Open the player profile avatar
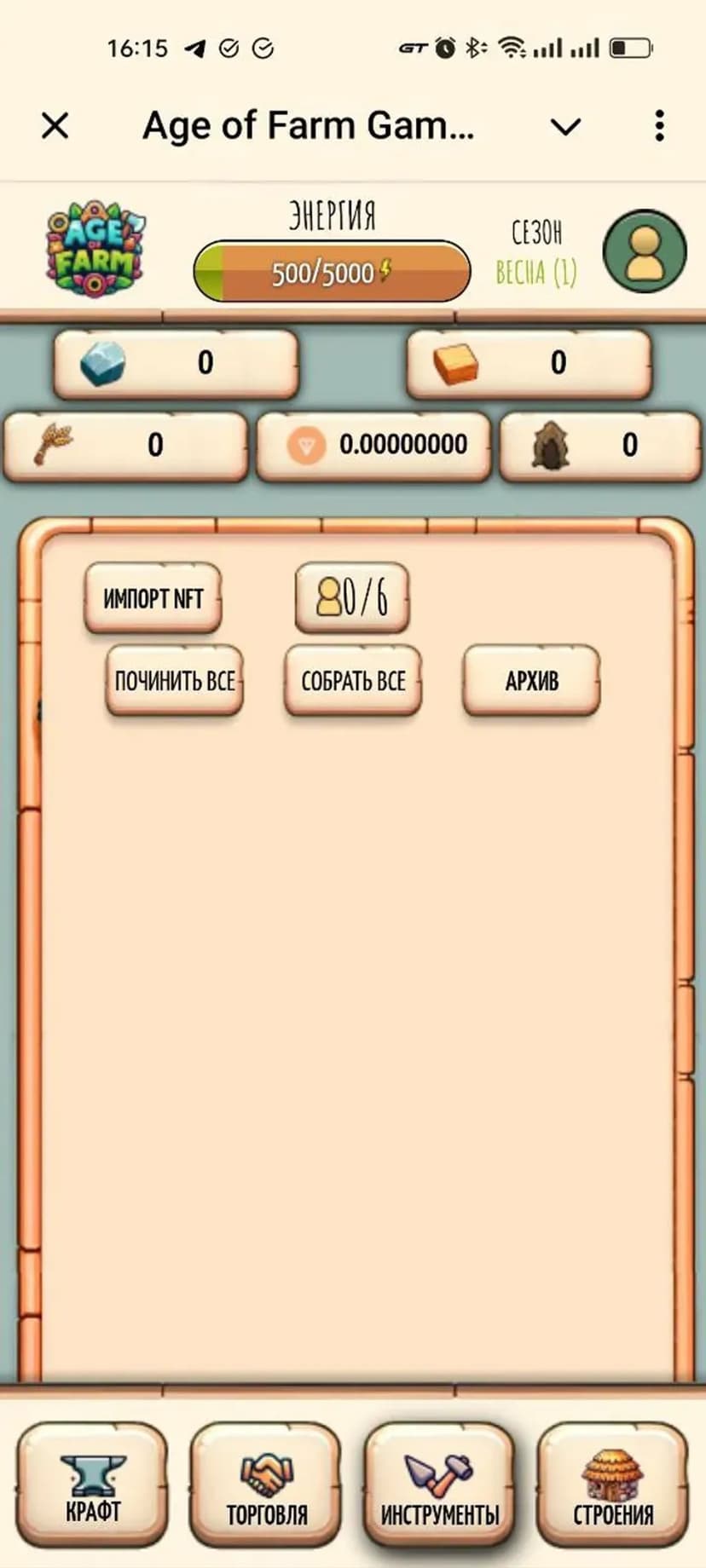Viewport: 706px width, 1568px height. (x=645, y=251)
